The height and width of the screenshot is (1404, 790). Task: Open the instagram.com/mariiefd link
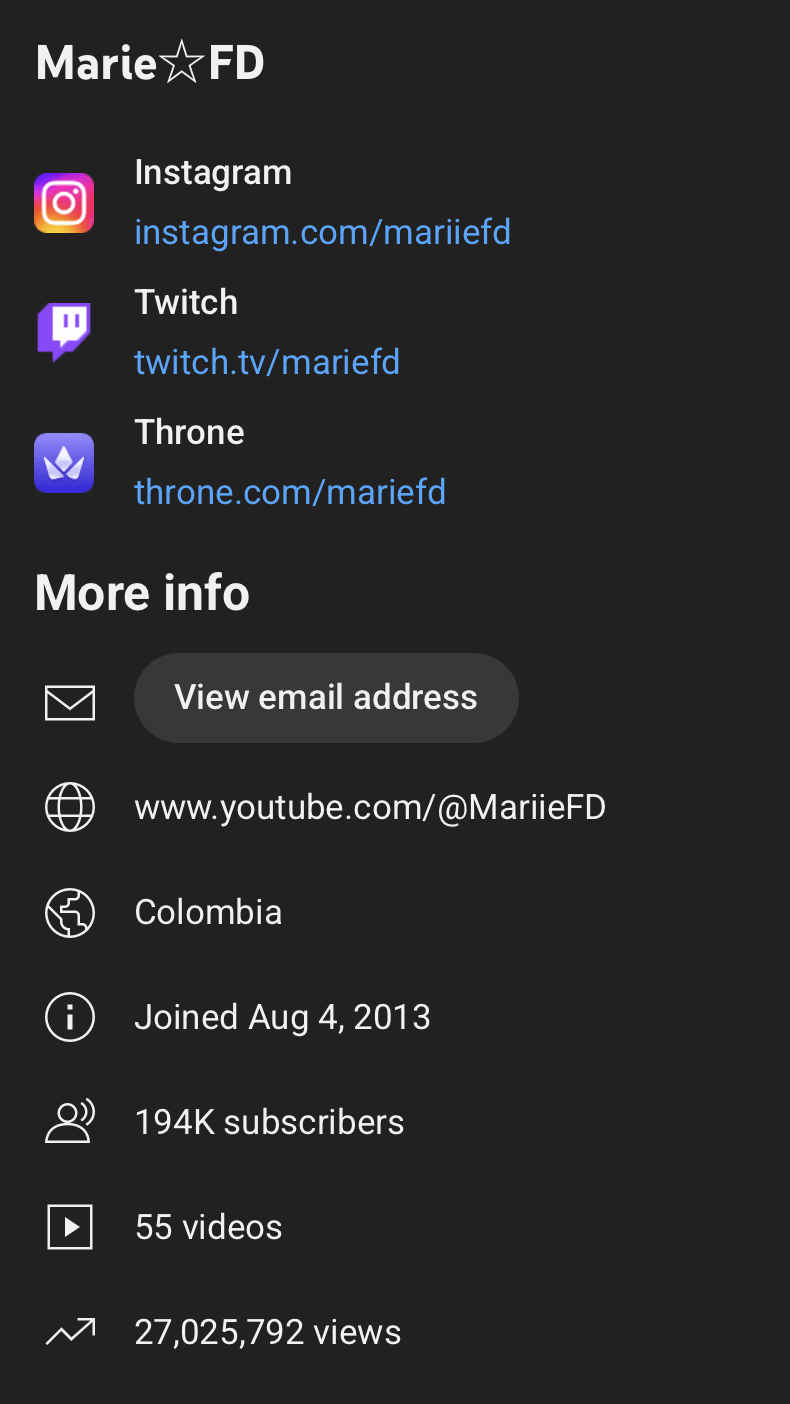322,232
